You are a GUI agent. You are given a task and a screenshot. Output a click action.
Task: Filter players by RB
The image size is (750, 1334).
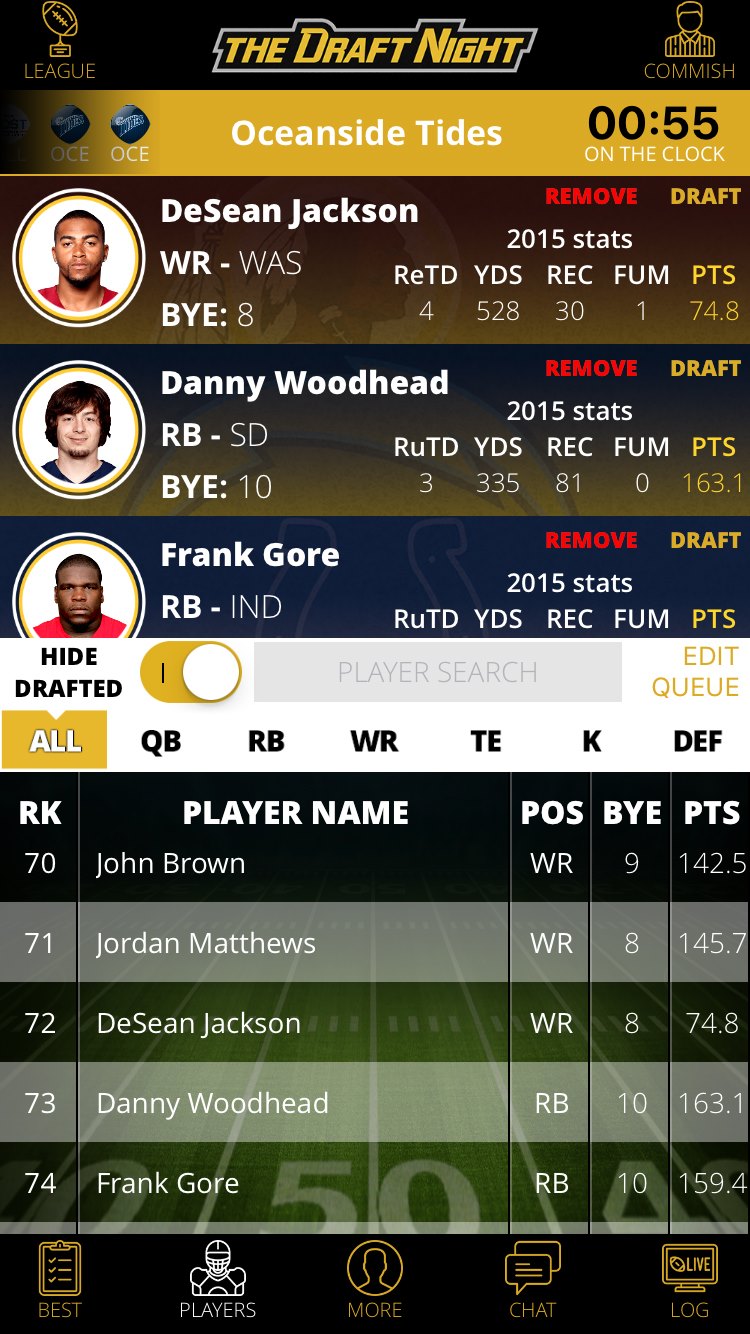[266, 741]
